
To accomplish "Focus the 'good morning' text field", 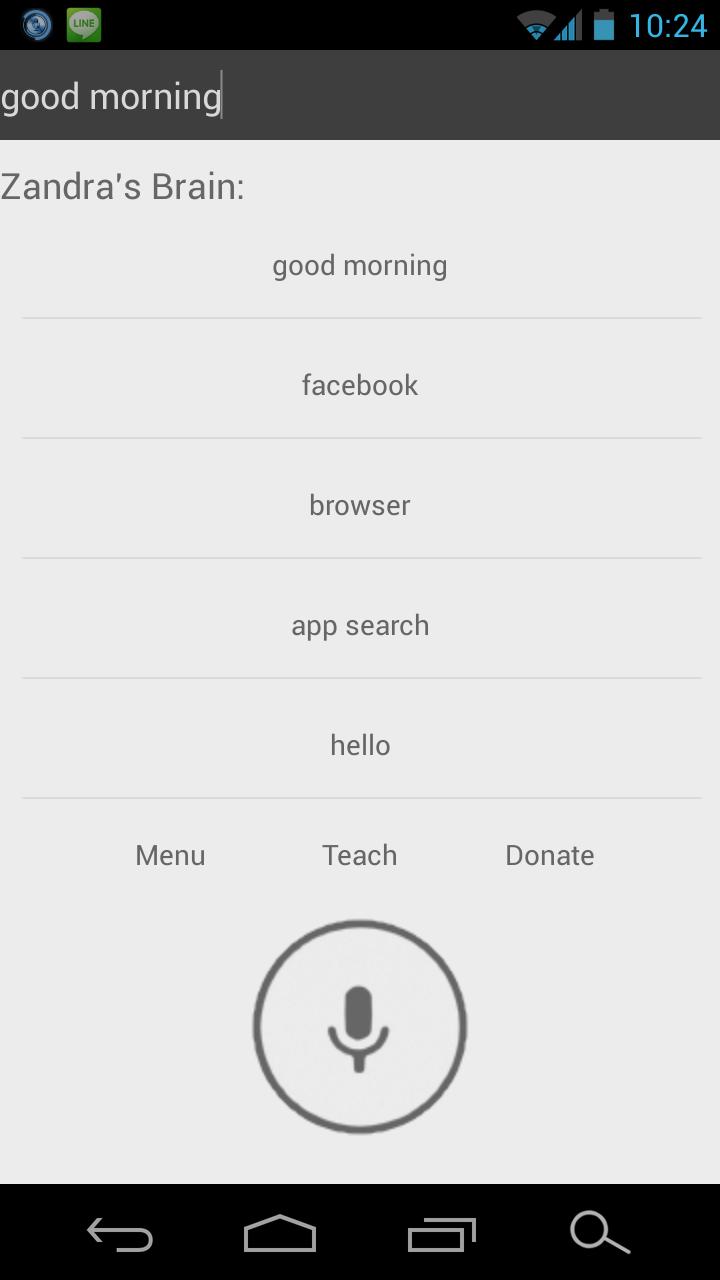I will click(x=360, y=96).
